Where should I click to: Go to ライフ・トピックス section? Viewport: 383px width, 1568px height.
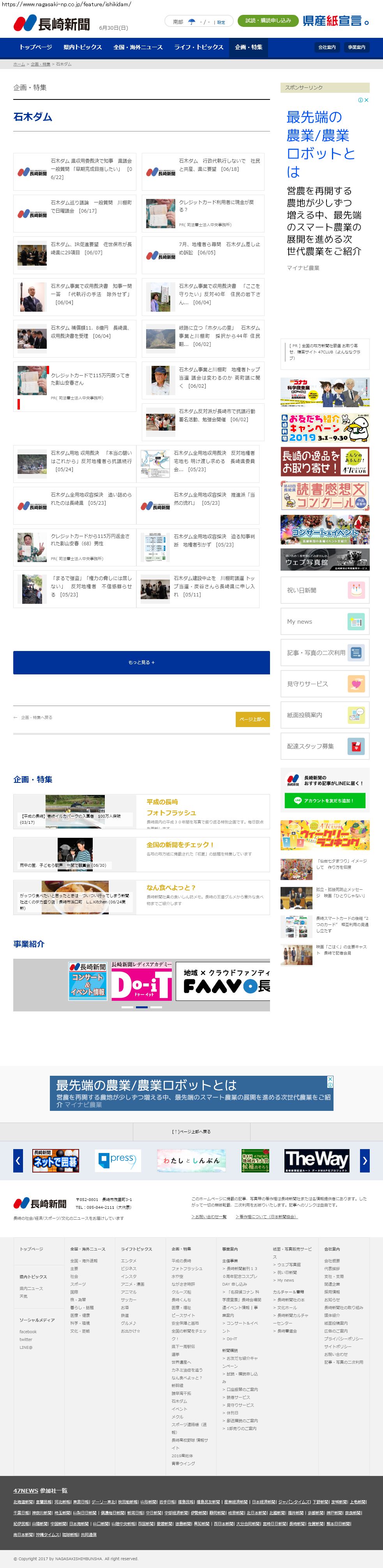(199, 48)
